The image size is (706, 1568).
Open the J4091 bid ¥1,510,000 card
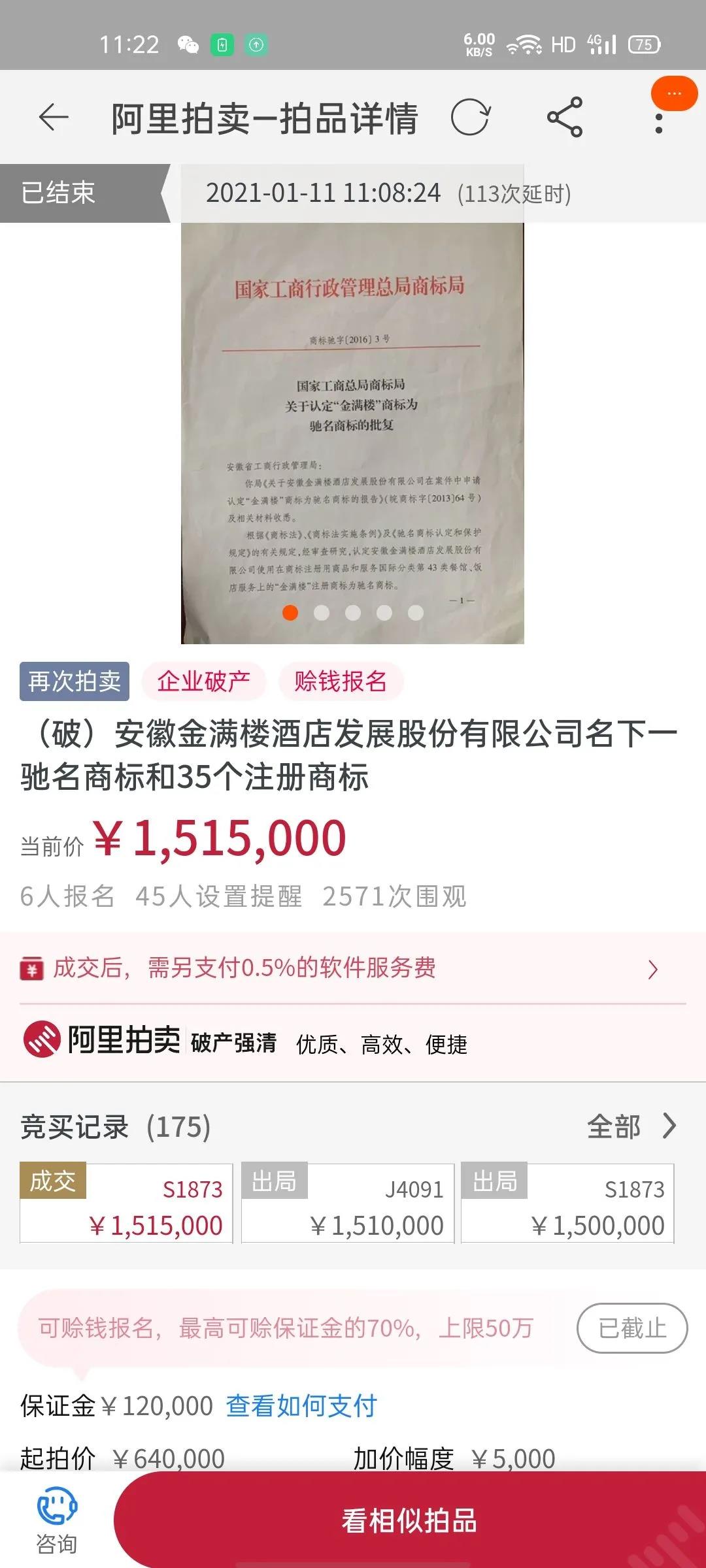click(x=348, y=1203)
